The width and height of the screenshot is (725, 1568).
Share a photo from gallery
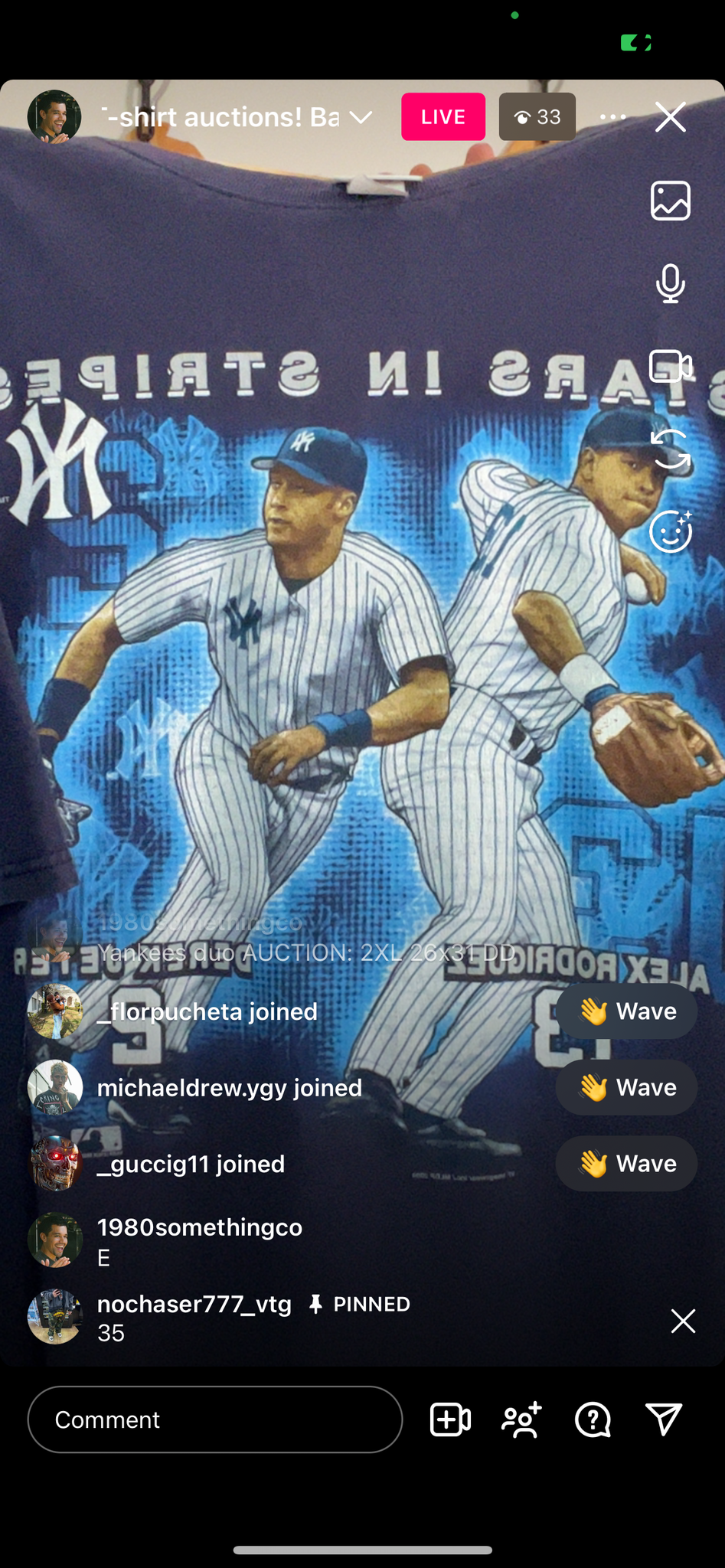click(670, 201)
